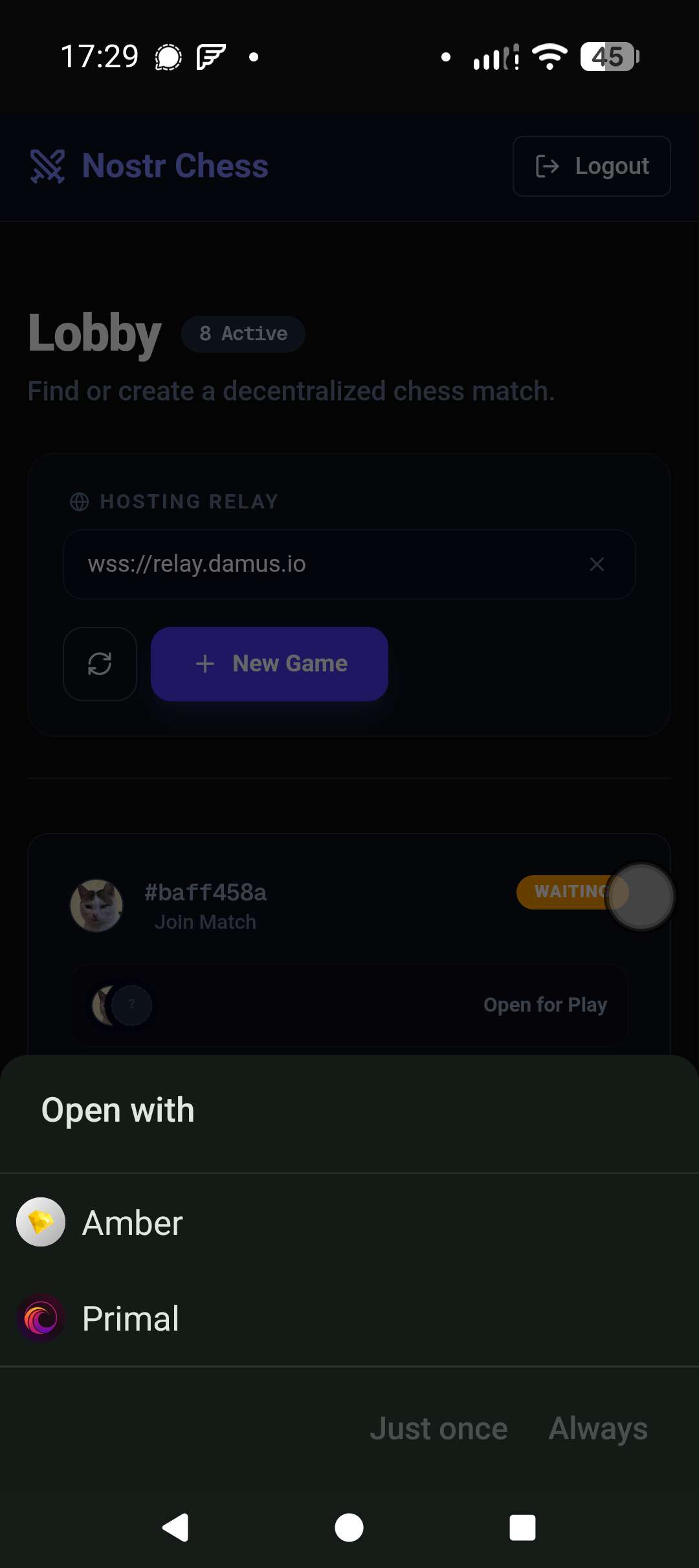Choose Amber to open with
This screenshot has height=1568, width=699.
133,1223
